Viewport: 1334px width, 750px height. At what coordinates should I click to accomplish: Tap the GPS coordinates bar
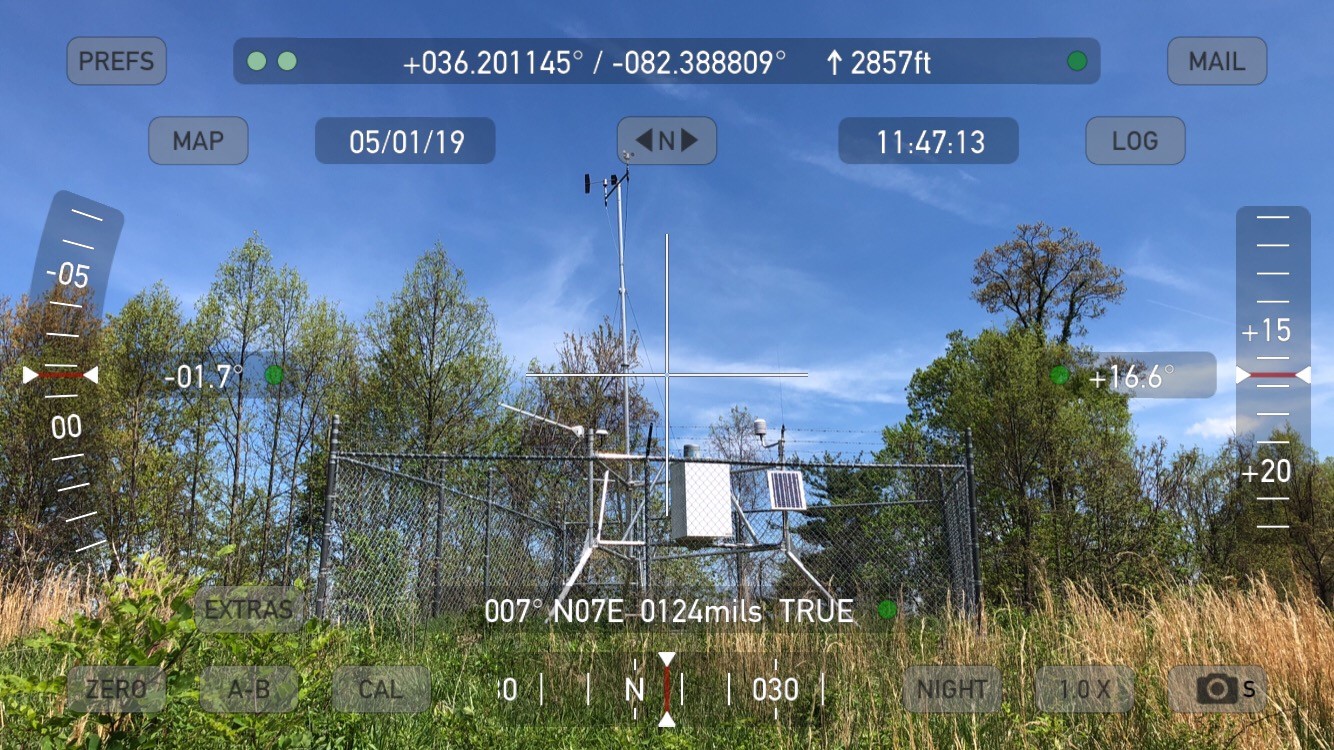666,62
